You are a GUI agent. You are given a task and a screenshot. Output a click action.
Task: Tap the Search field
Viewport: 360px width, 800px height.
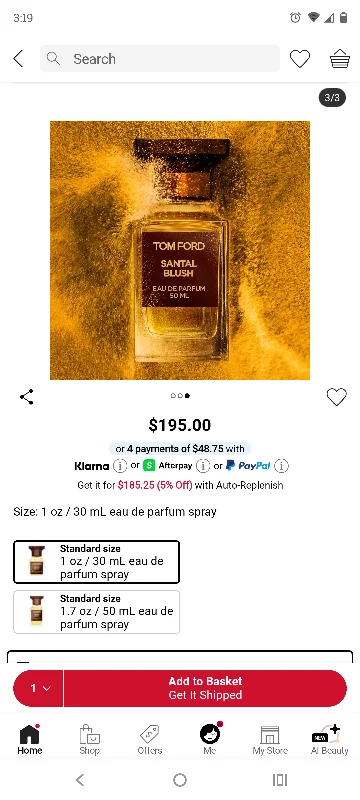[160, 59]
